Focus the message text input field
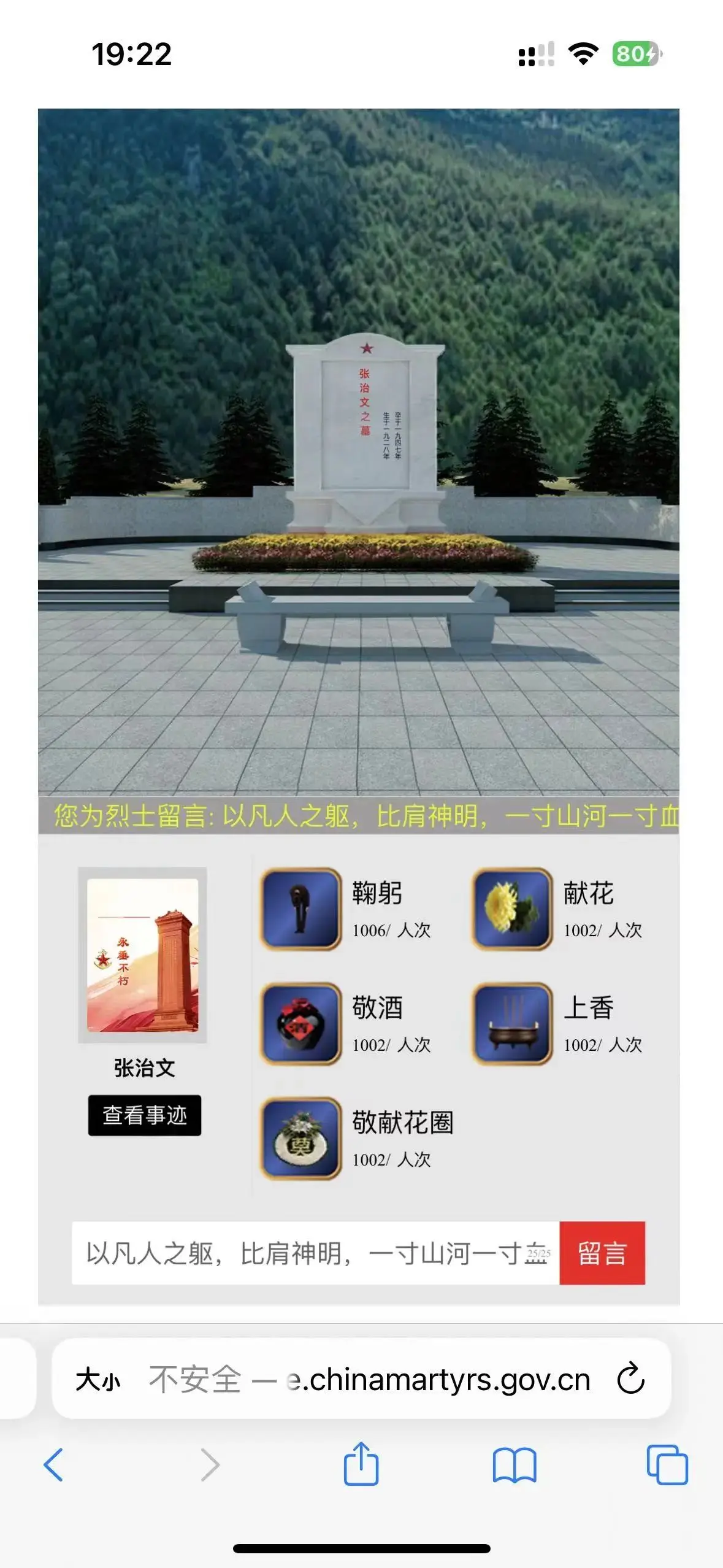The height and width of the screenshot is (1568, 723). coord(307,1253)
